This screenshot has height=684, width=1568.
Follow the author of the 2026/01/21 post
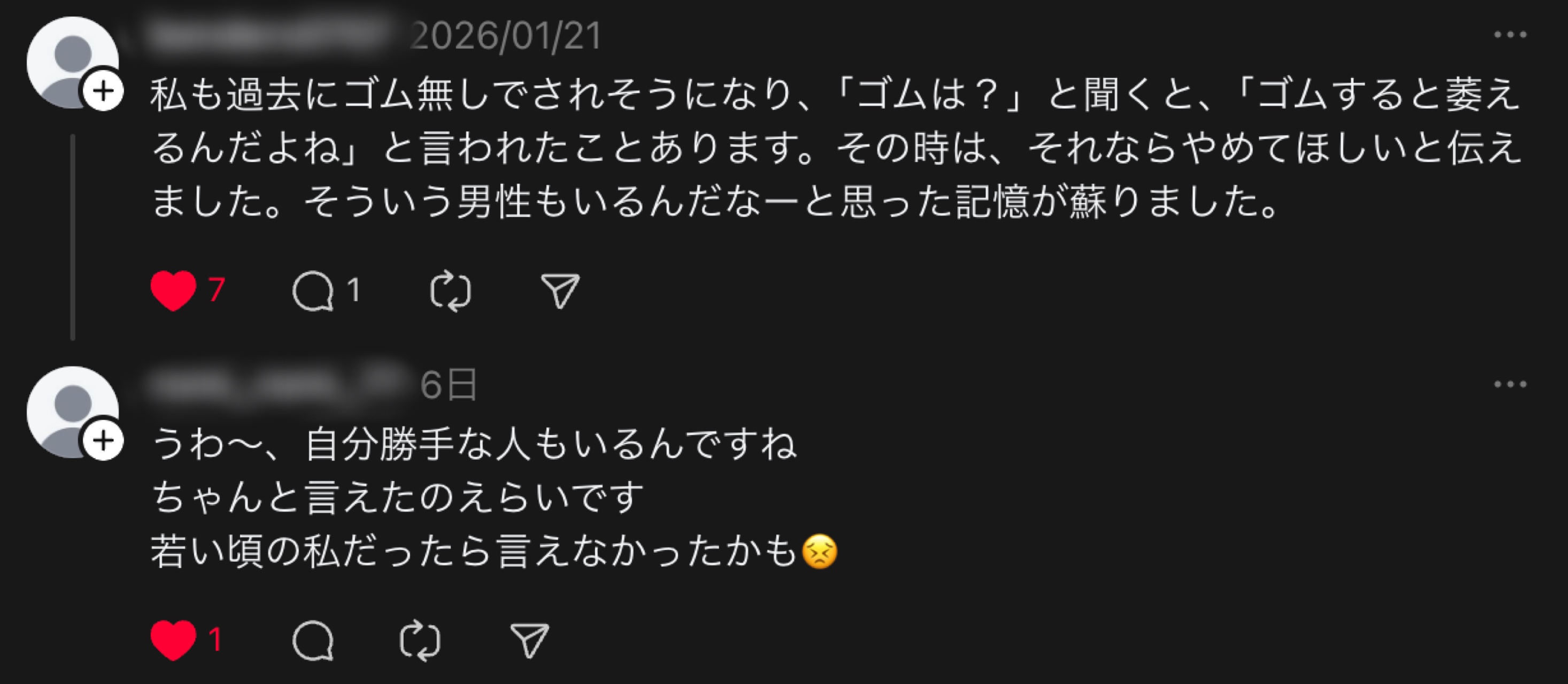[x=104, y=92]
